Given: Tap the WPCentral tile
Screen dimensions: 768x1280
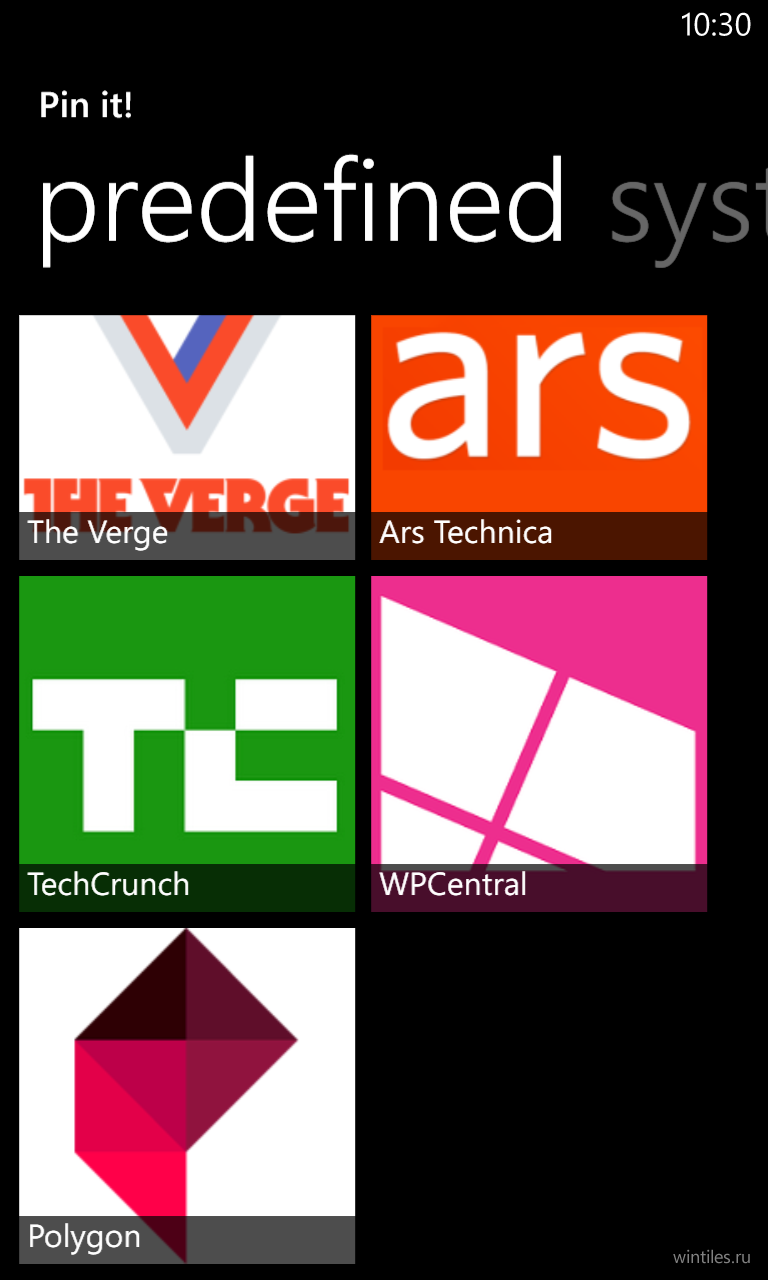Looking at the screenshot, I should [x=539, y=744].
